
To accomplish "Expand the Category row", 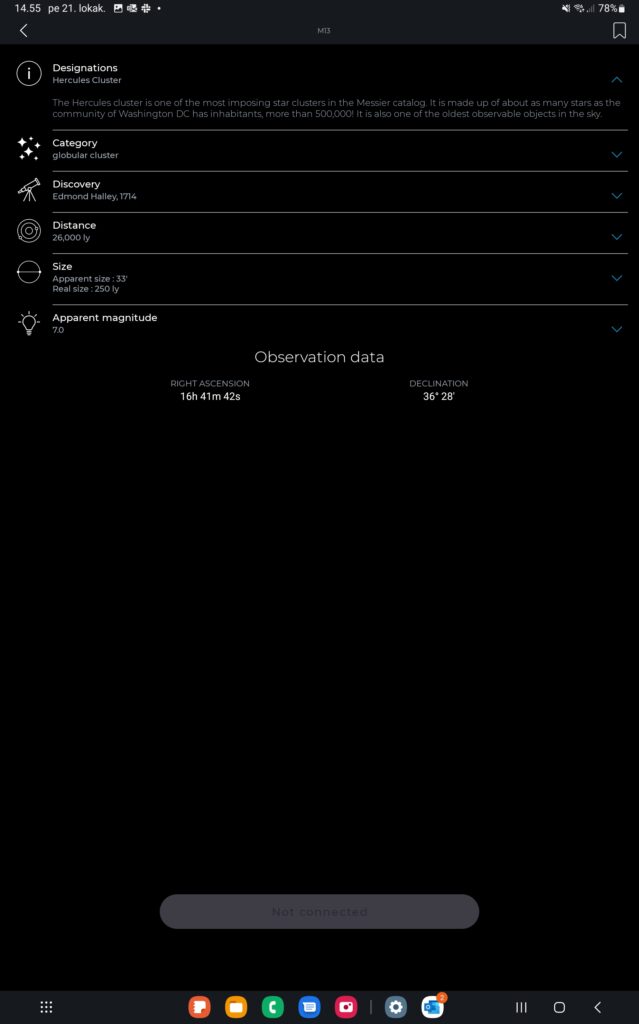I will point(617,155).
